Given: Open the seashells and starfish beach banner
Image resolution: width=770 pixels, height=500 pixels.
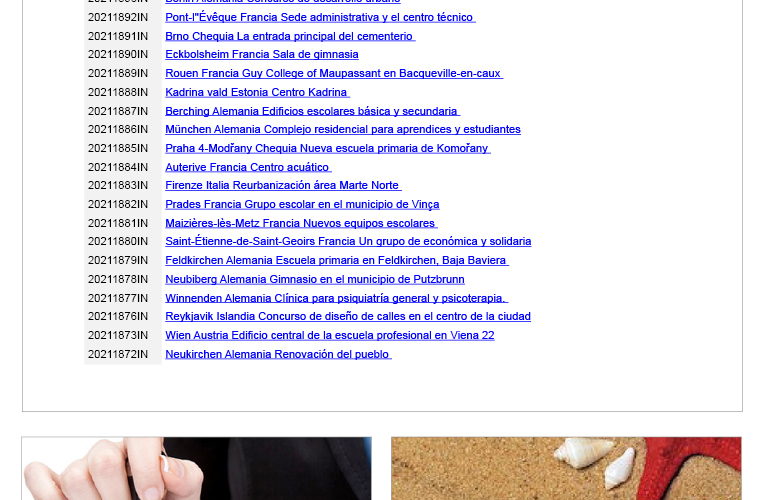Looking at the screenshot, I should coord(566,468).
